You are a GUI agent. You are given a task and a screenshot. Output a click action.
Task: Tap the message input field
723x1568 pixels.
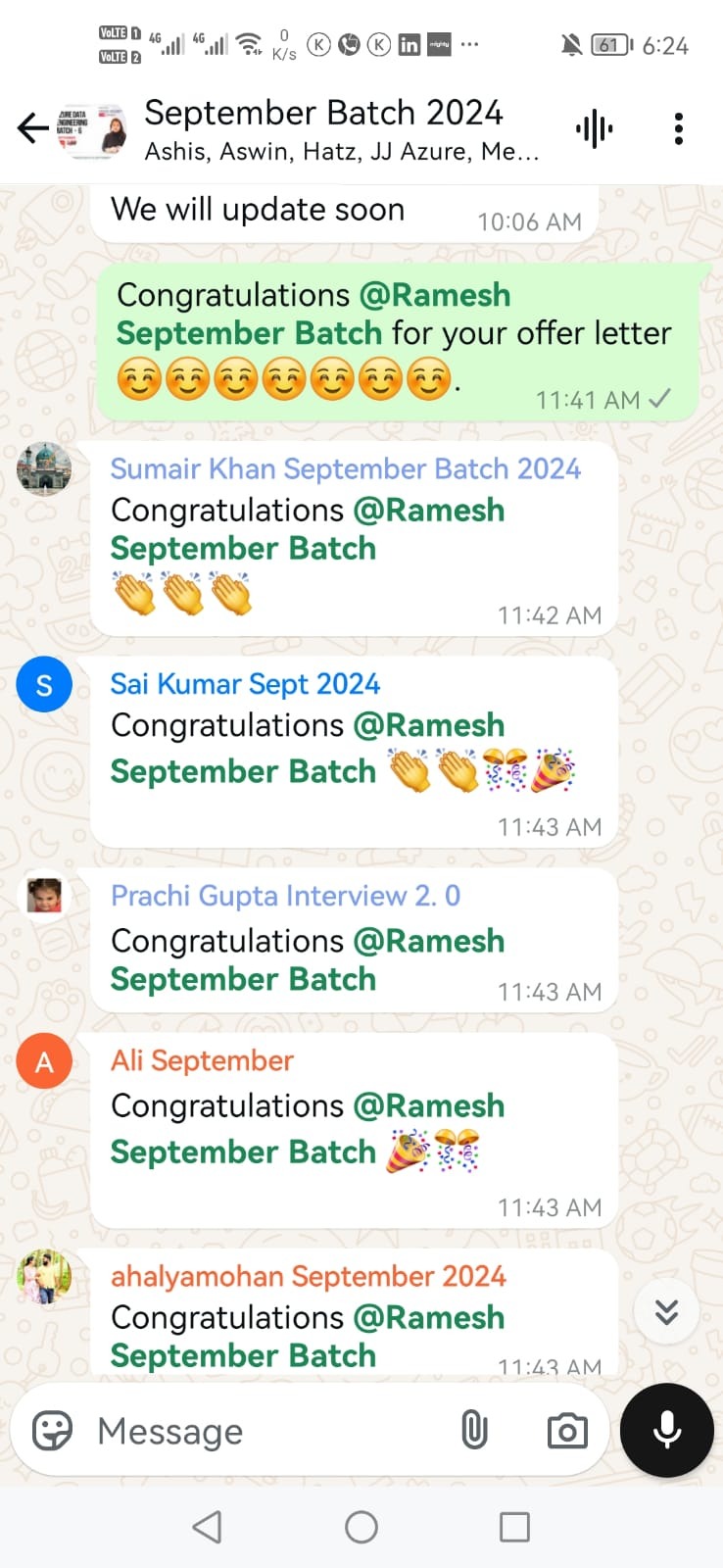pos(265,1432)
